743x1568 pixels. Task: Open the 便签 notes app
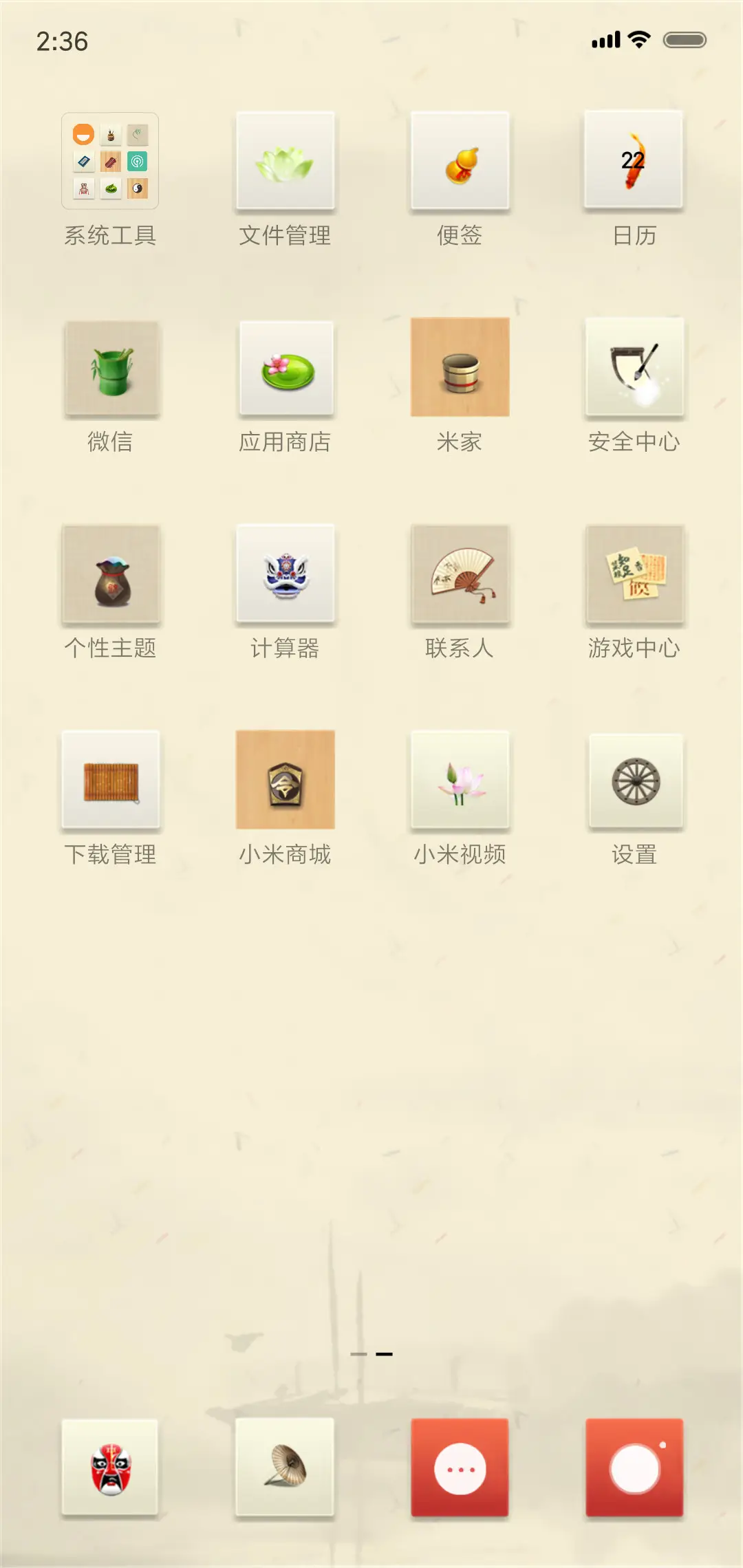click(460, 162)
